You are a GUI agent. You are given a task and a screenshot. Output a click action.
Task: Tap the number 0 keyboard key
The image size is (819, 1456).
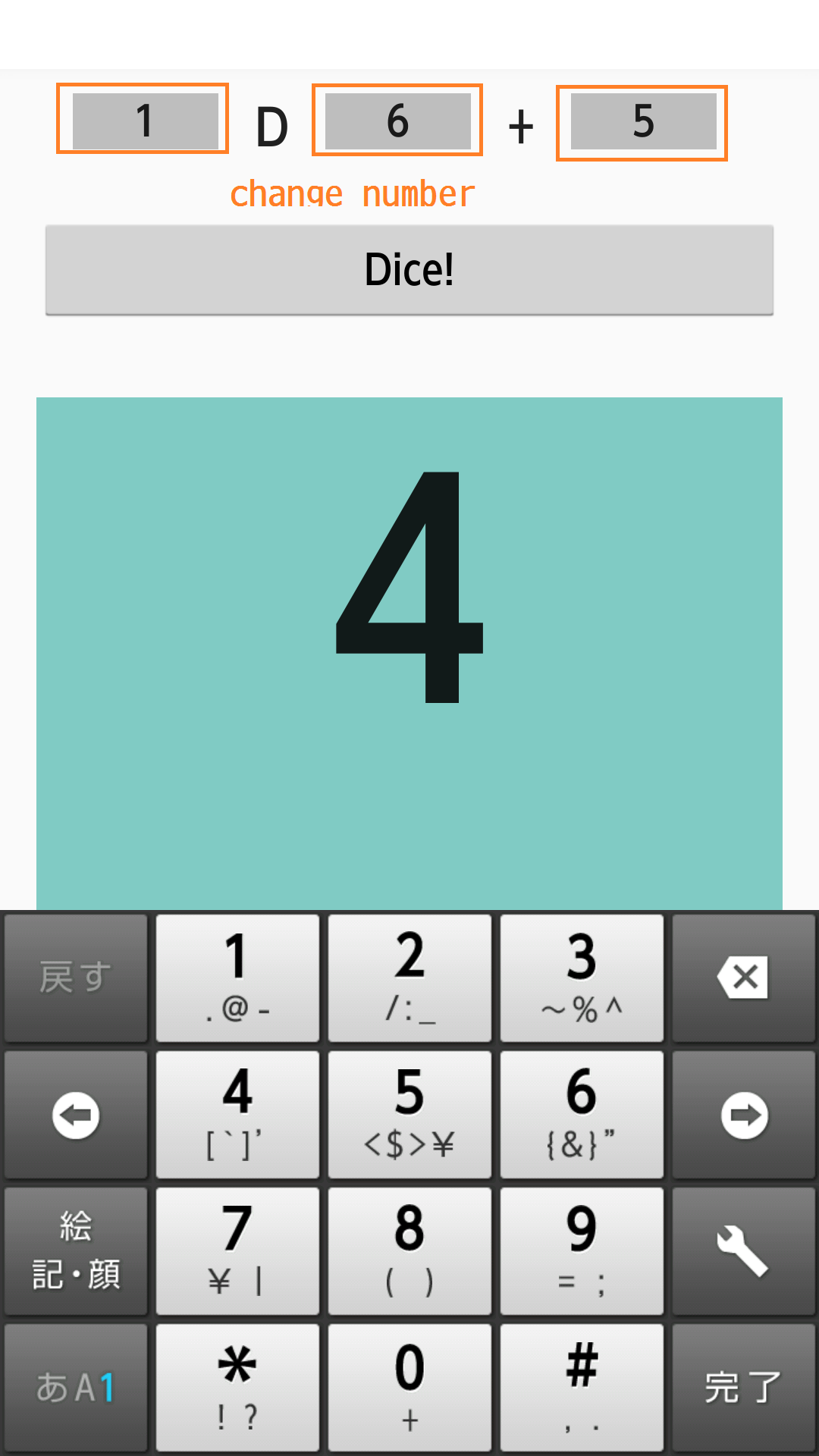pyautogui.click(x=409, y=1387)
